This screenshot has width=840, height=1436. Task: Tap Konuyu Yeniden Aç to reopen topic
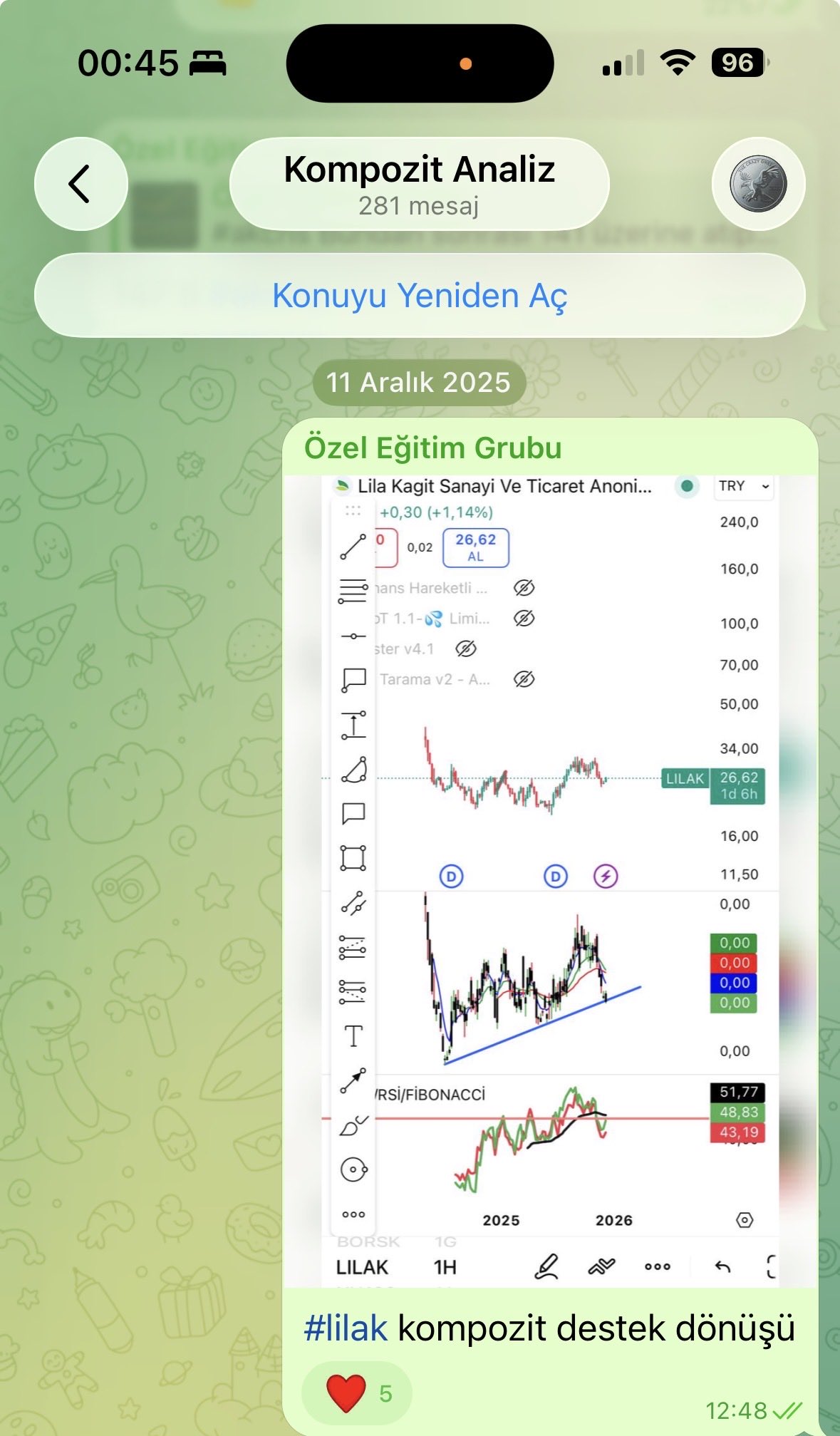tap(419, 296)
